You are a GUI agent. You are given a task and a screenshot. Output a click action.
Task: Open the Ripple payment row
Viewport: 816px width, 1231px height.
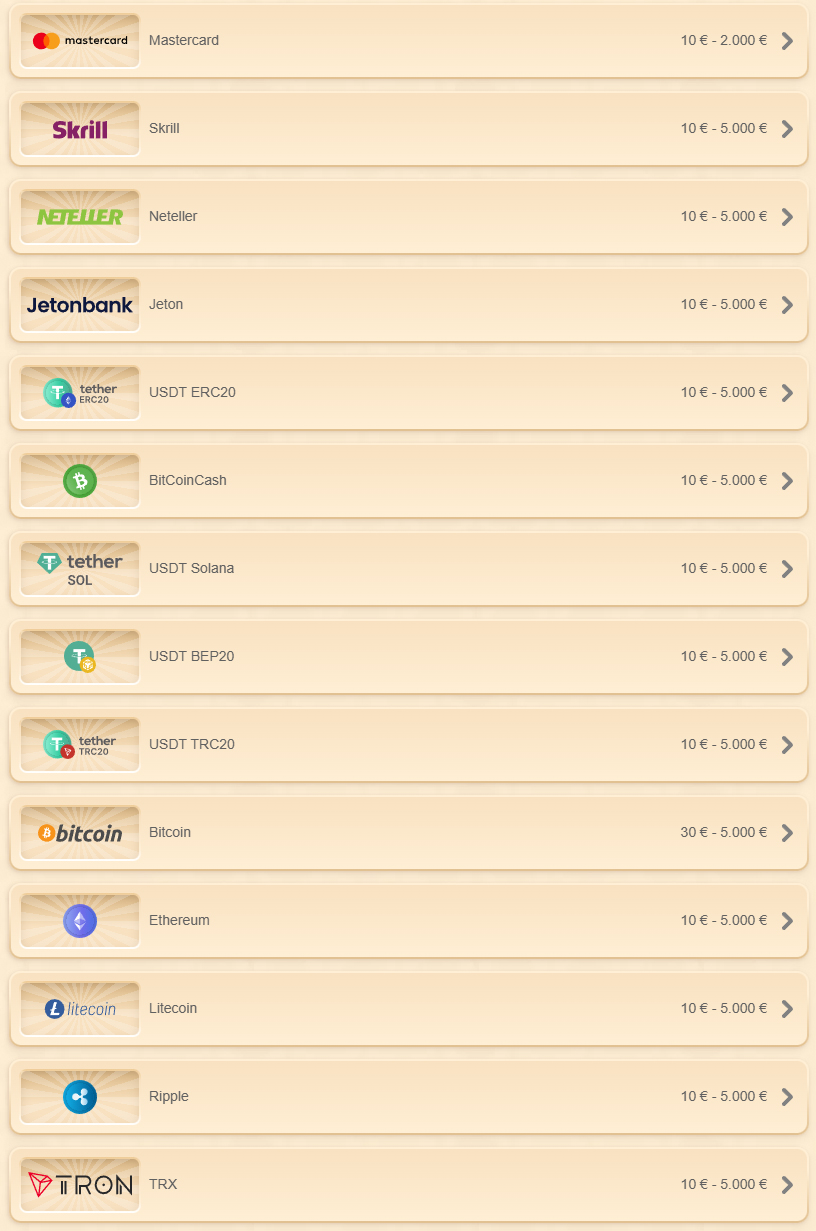point(408,1097)
